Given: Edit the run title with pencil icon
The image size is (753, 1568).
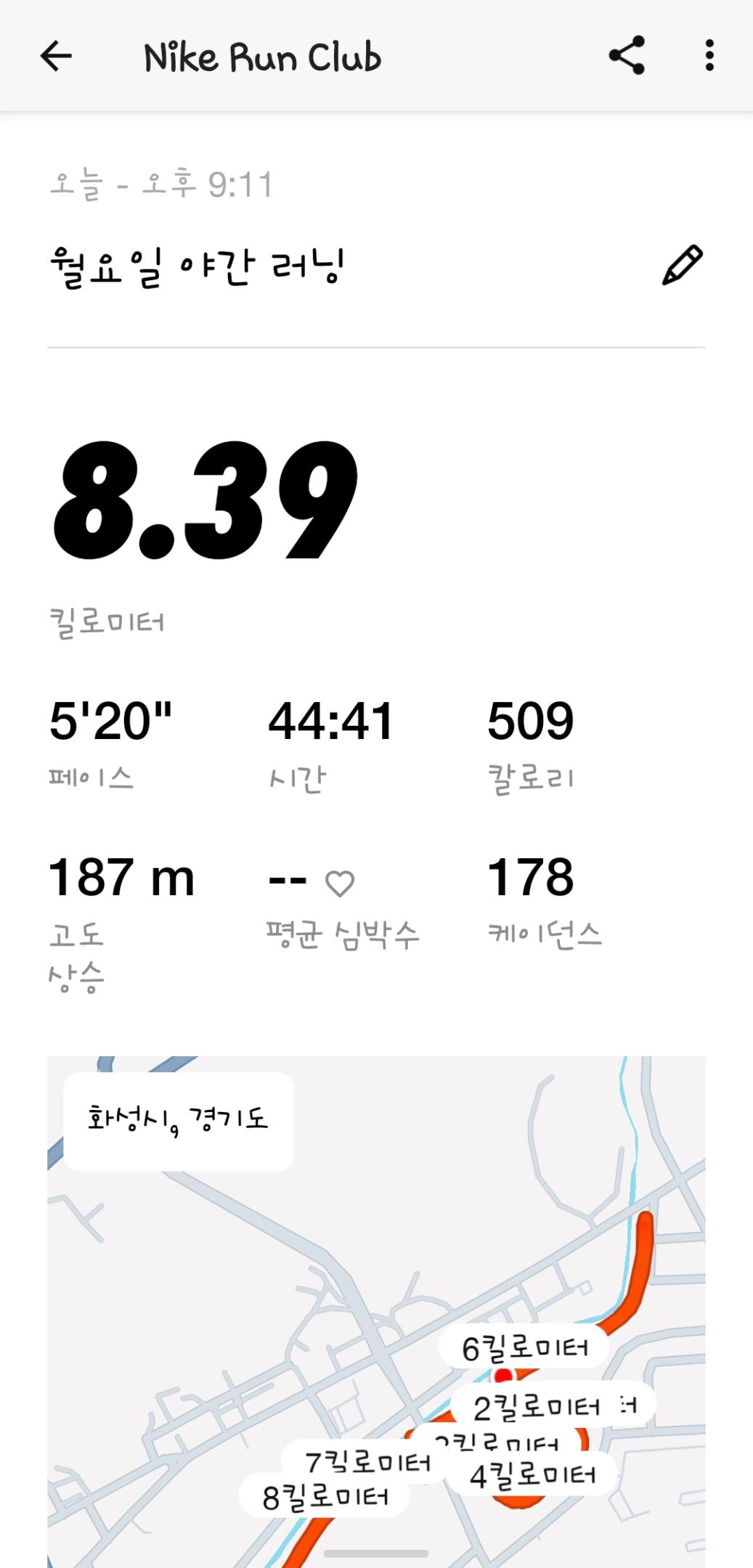Looking at the screenshot, I should coord(682,266).
